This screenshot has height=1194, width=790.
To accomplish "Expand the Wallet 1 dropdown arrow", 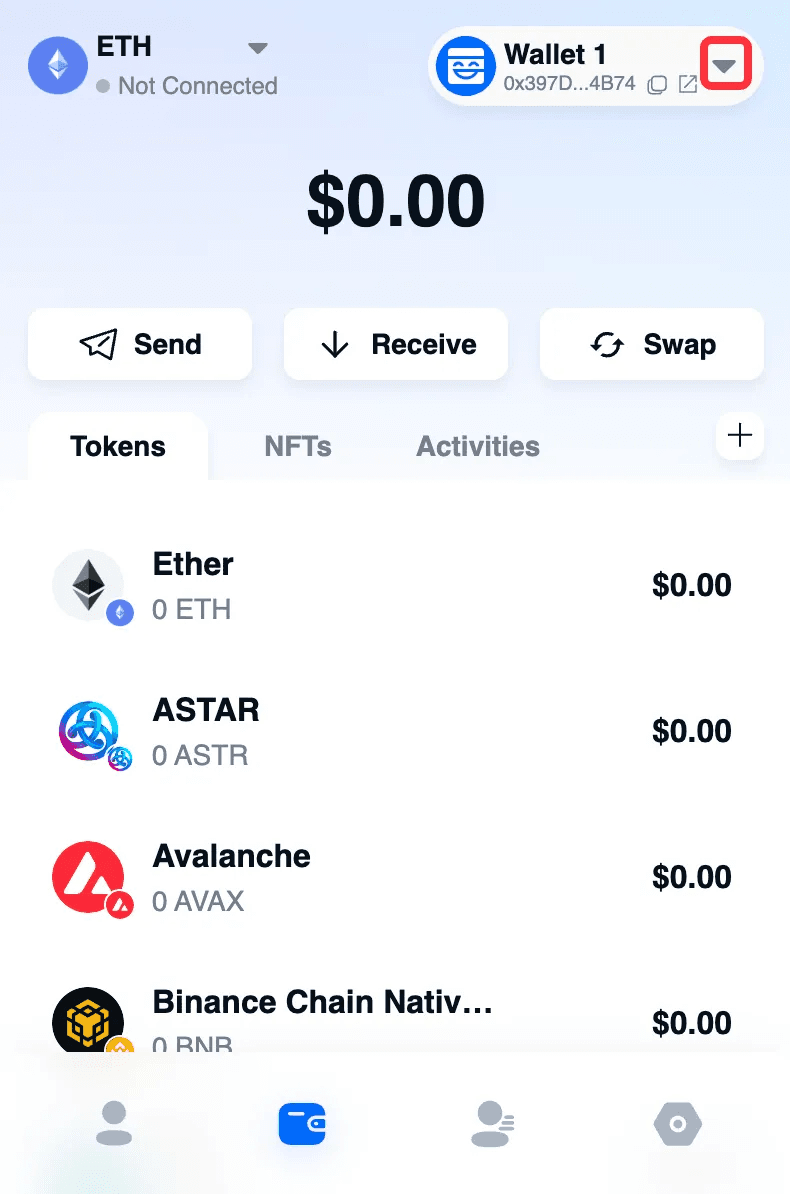I will point(726,65).
